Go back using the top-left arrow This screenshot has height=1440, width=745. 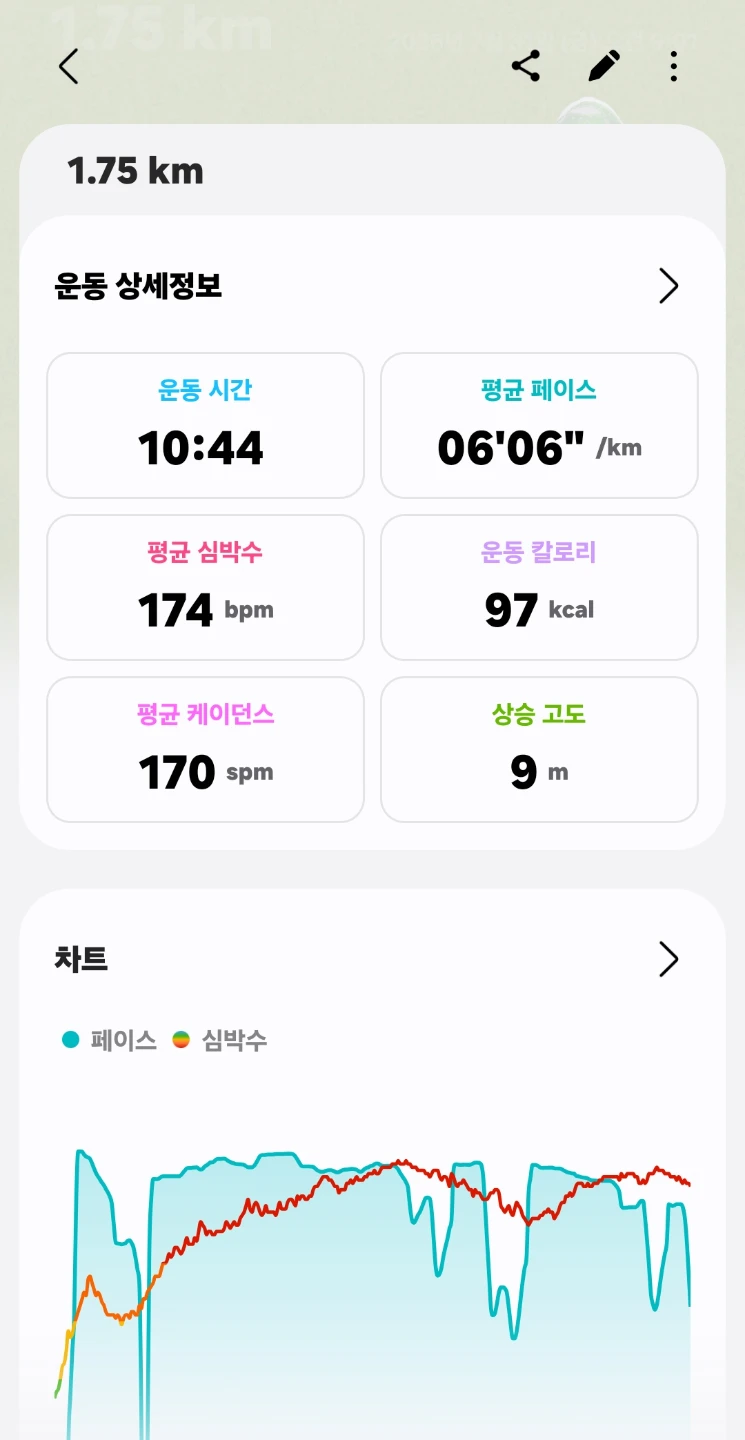[x=68, y=67]
